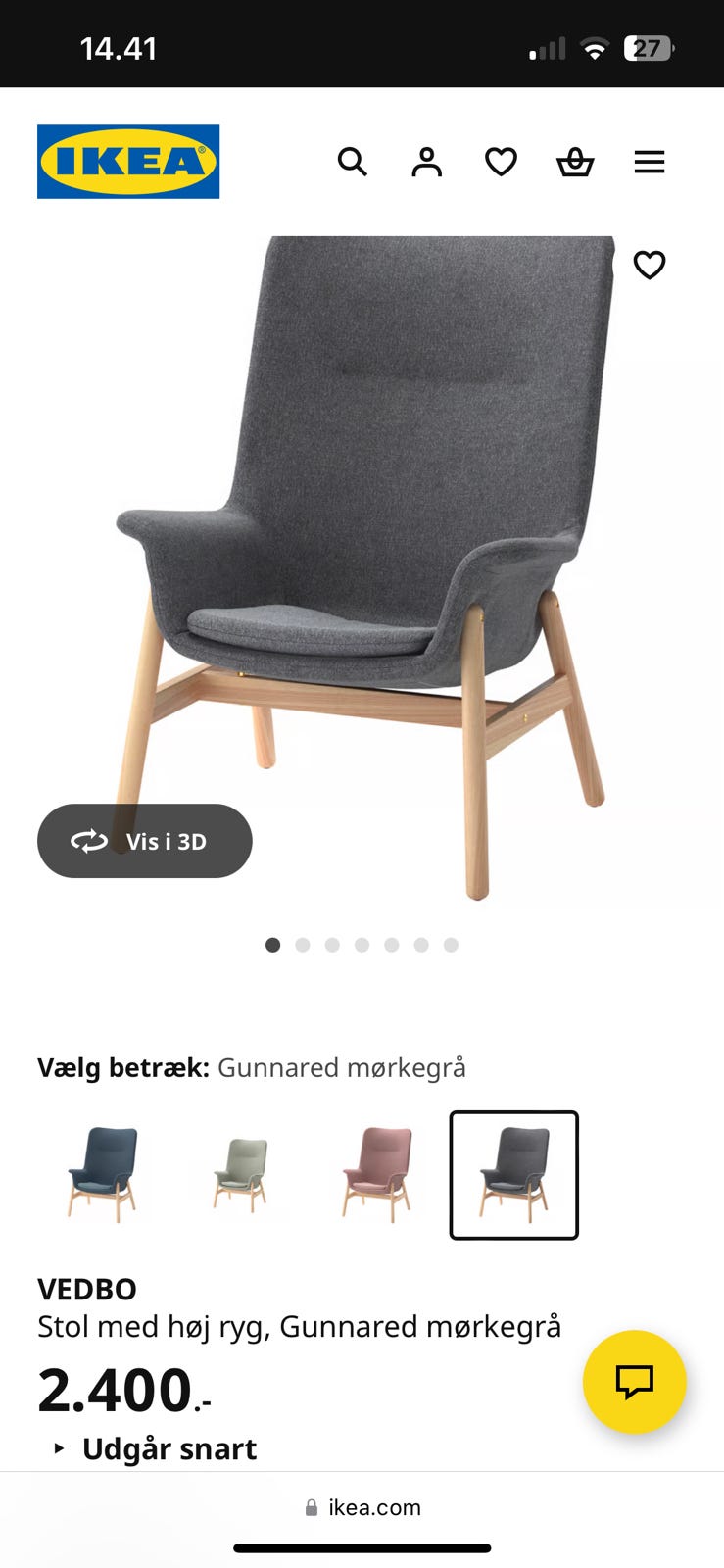Open your account profile
The height and width of the screenshot is (1568, 724).
426,162
